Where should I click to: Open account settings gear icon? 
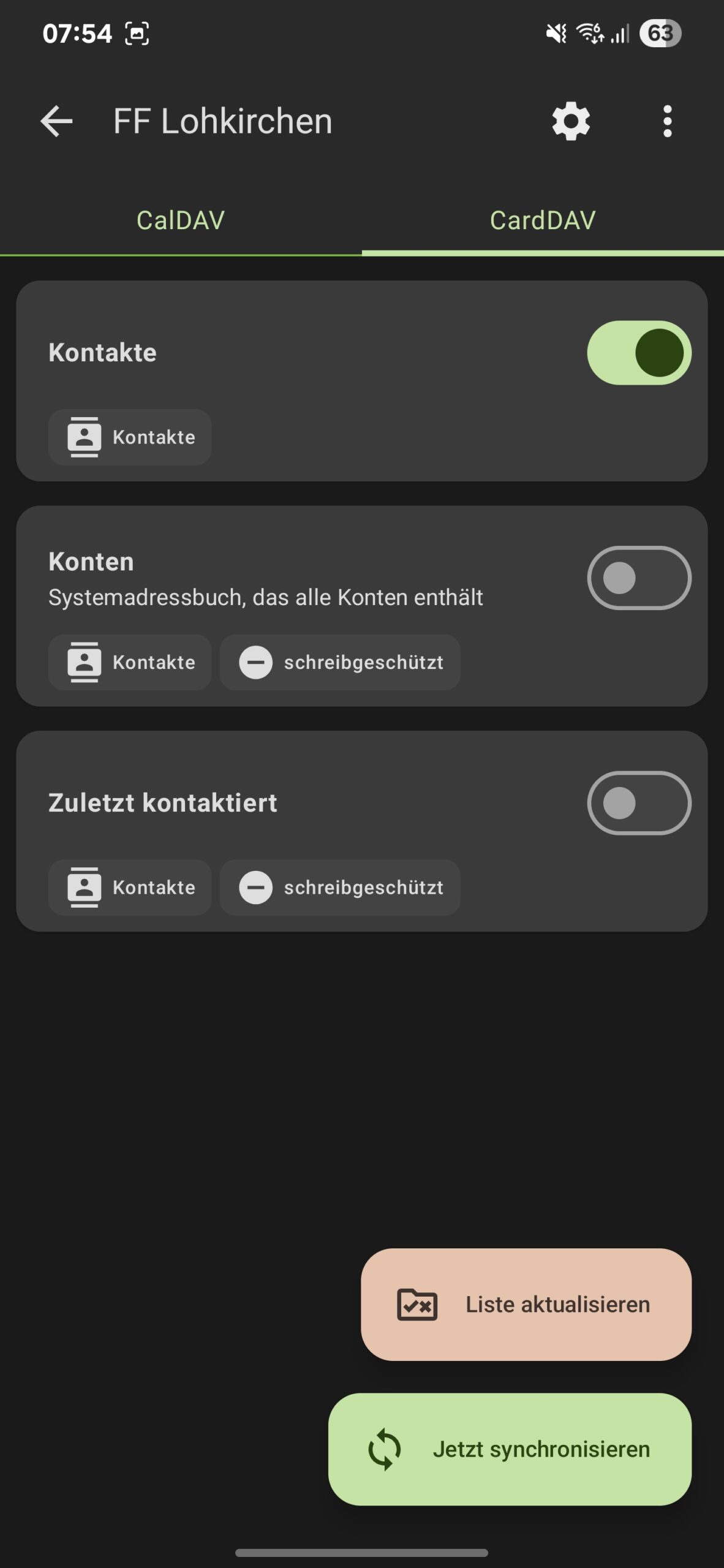571,121
